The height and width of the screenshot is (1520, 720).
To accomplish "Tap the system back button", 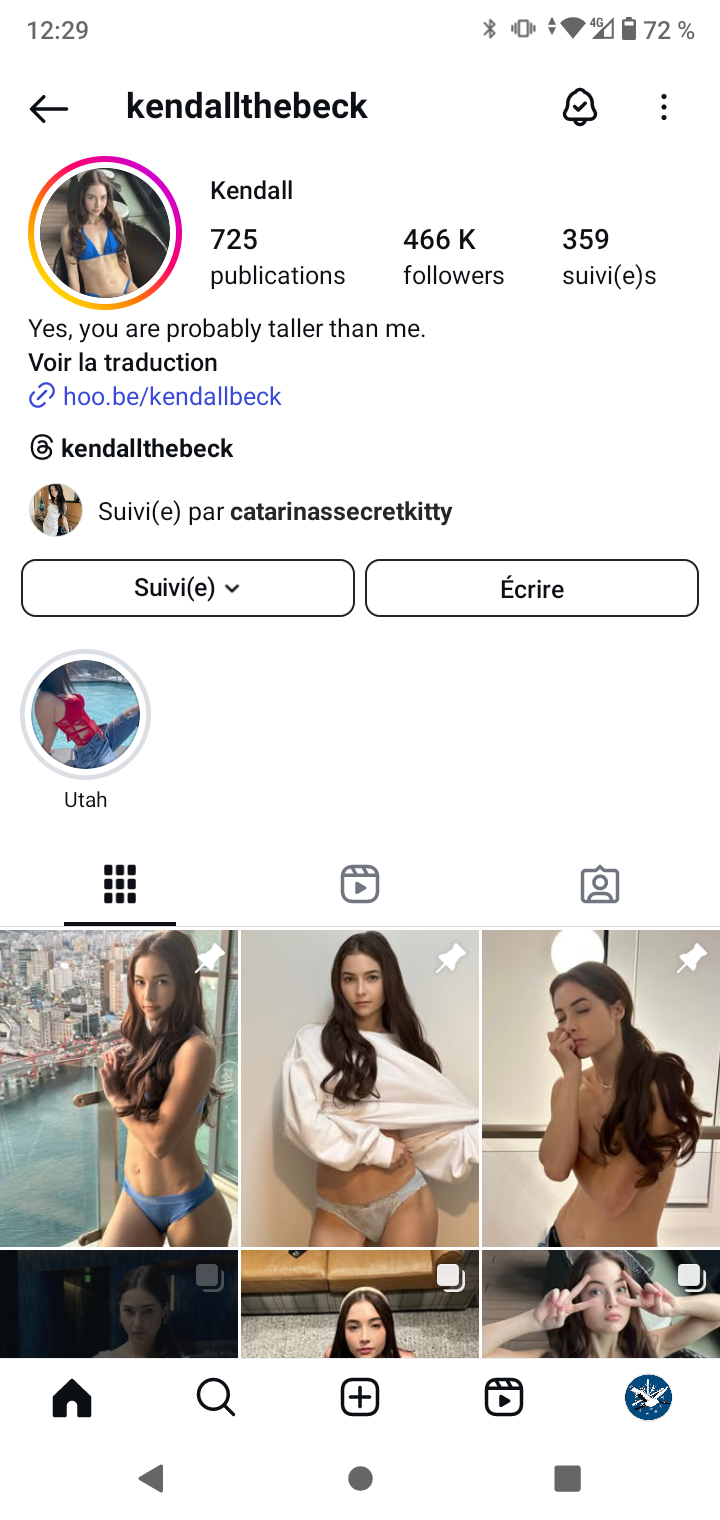I will coord(152,1478).
